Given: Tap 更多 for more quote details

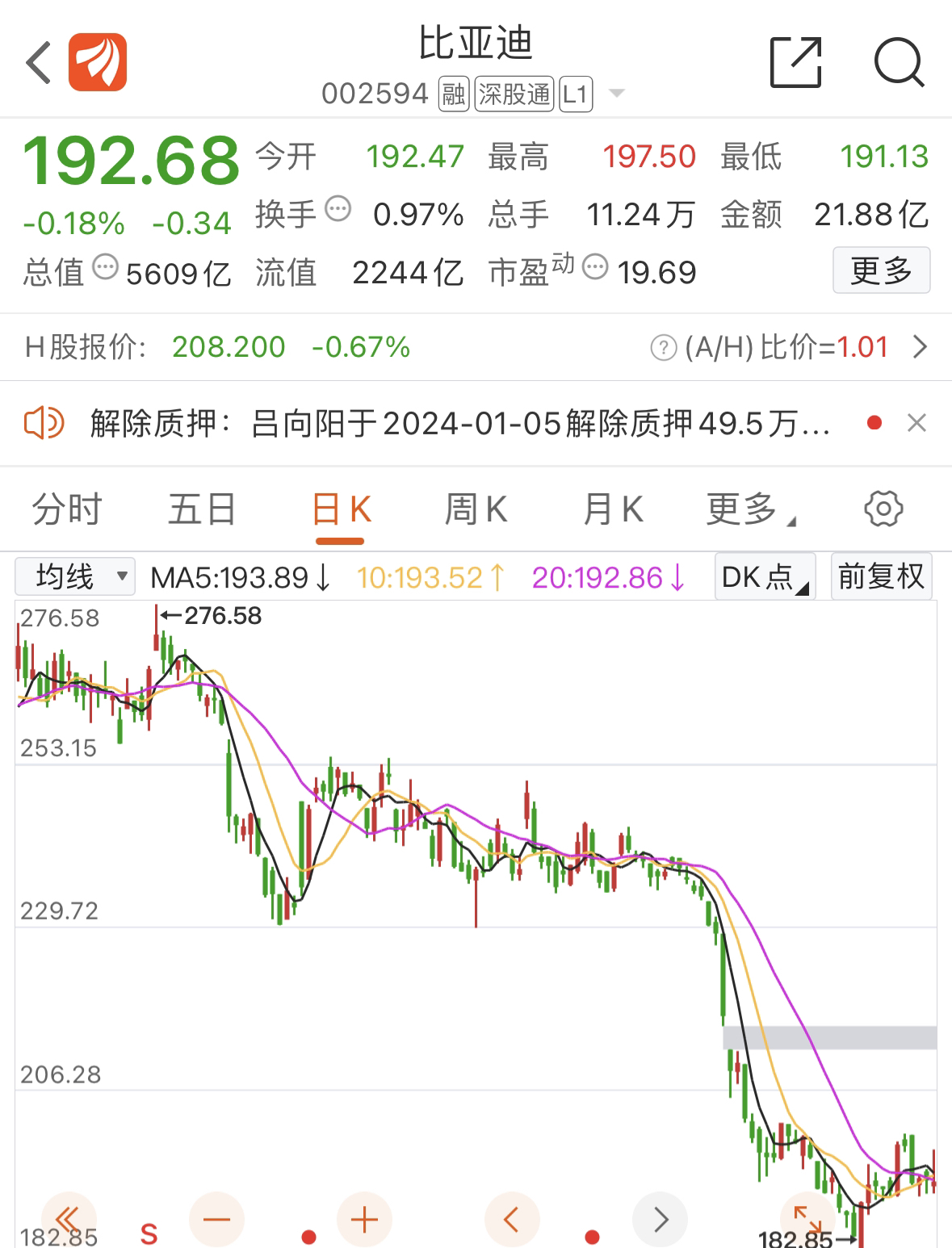Looking at the screenshot, I should pyautogui.click(x=881, y=270).
